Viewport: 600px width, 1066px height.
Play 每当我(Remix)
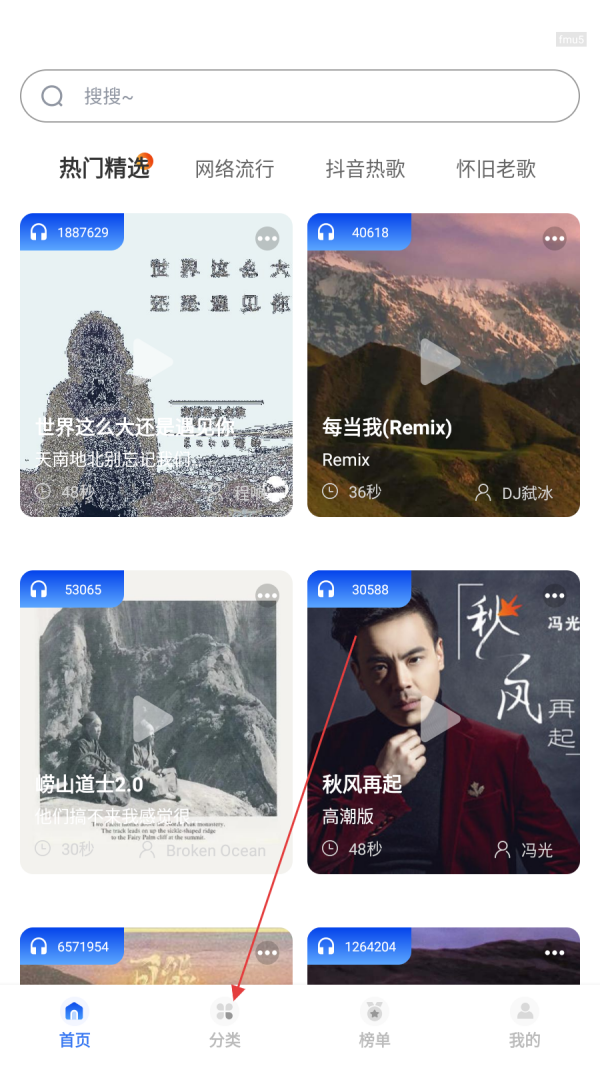tap(440, 362)
